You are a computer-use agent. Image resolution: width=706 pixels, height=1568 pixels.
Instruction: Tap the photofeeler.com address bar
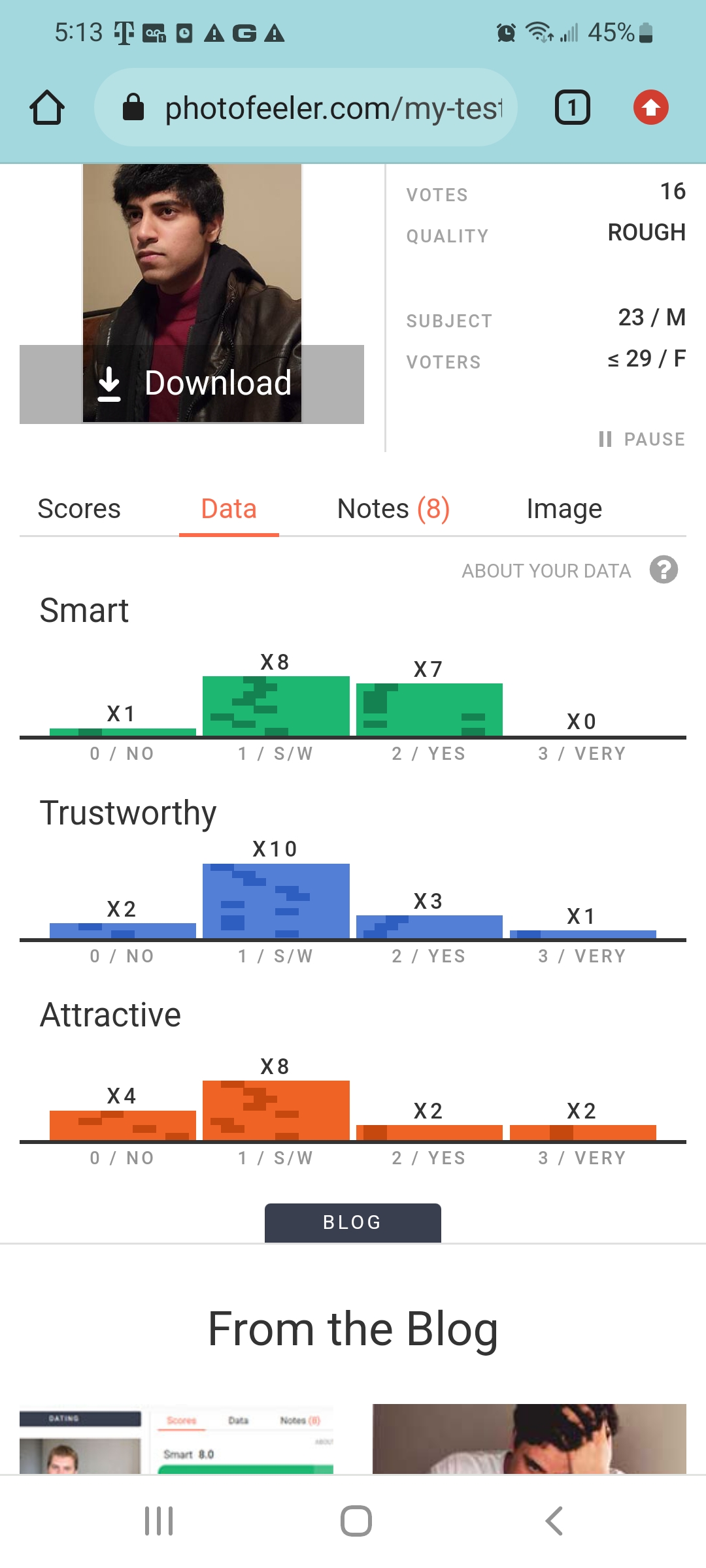(x=306, y=108)
